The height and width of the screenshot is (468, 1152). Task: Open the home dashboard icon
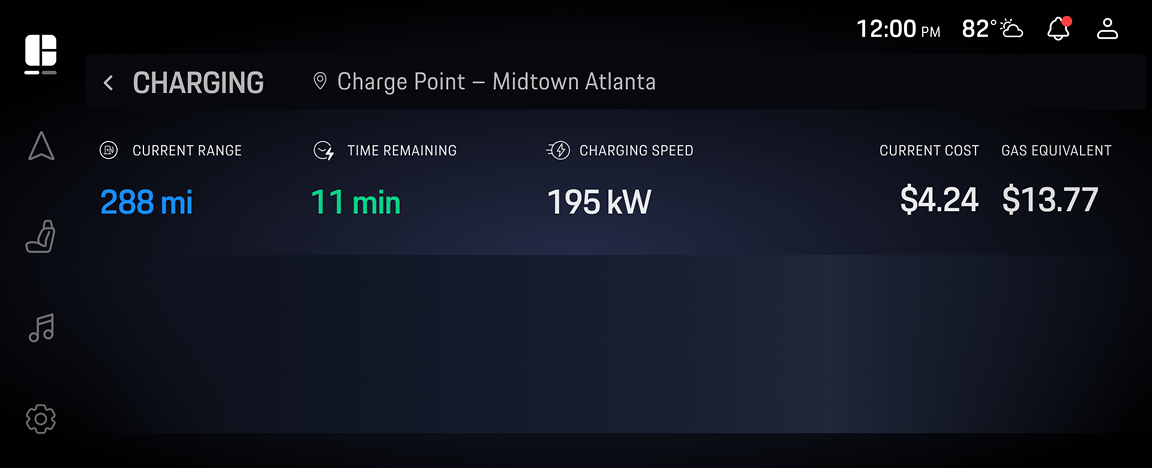point(41,51)
